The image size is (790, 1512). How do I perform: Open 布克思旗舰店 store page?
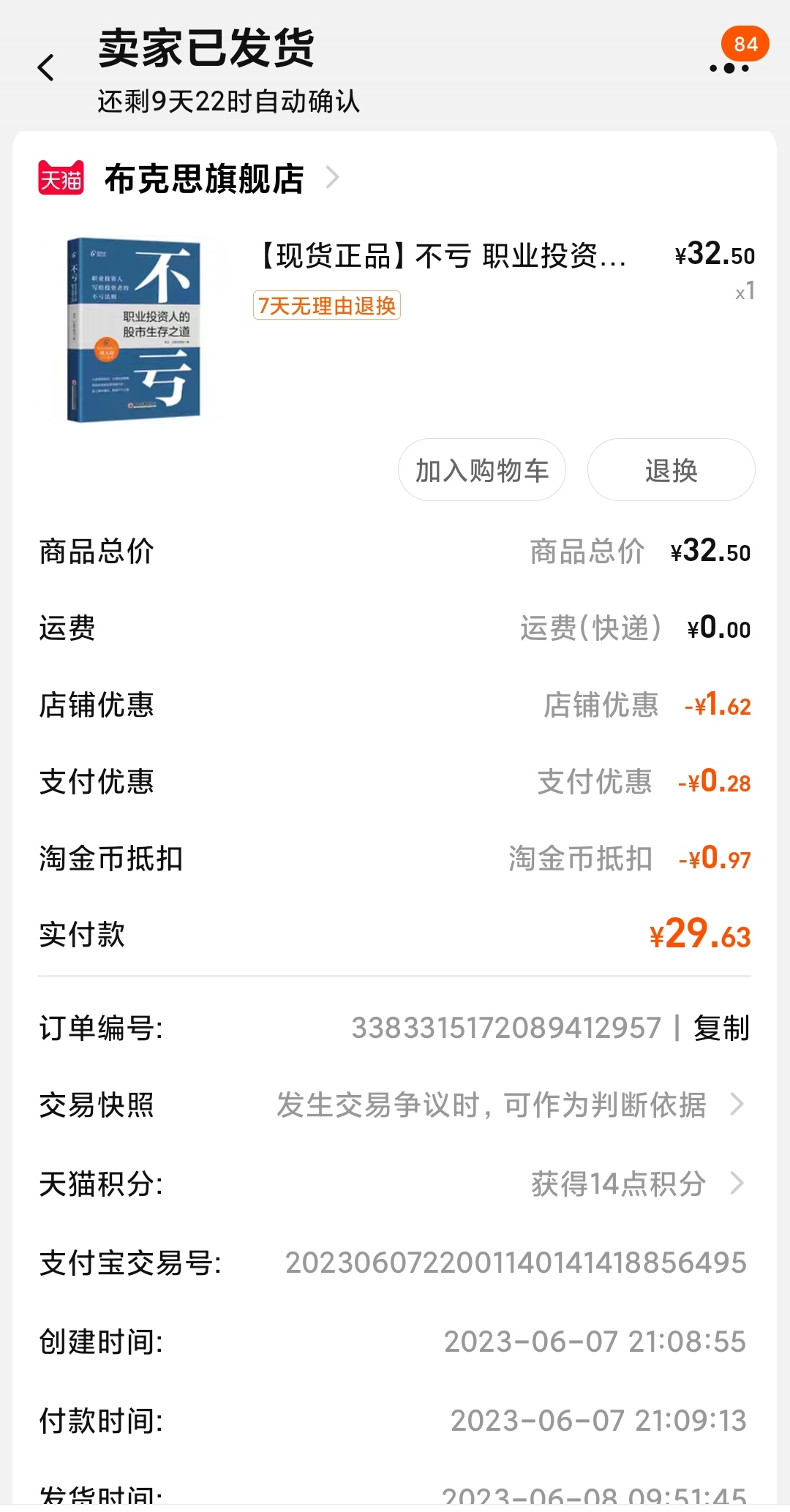pos(204,179)
